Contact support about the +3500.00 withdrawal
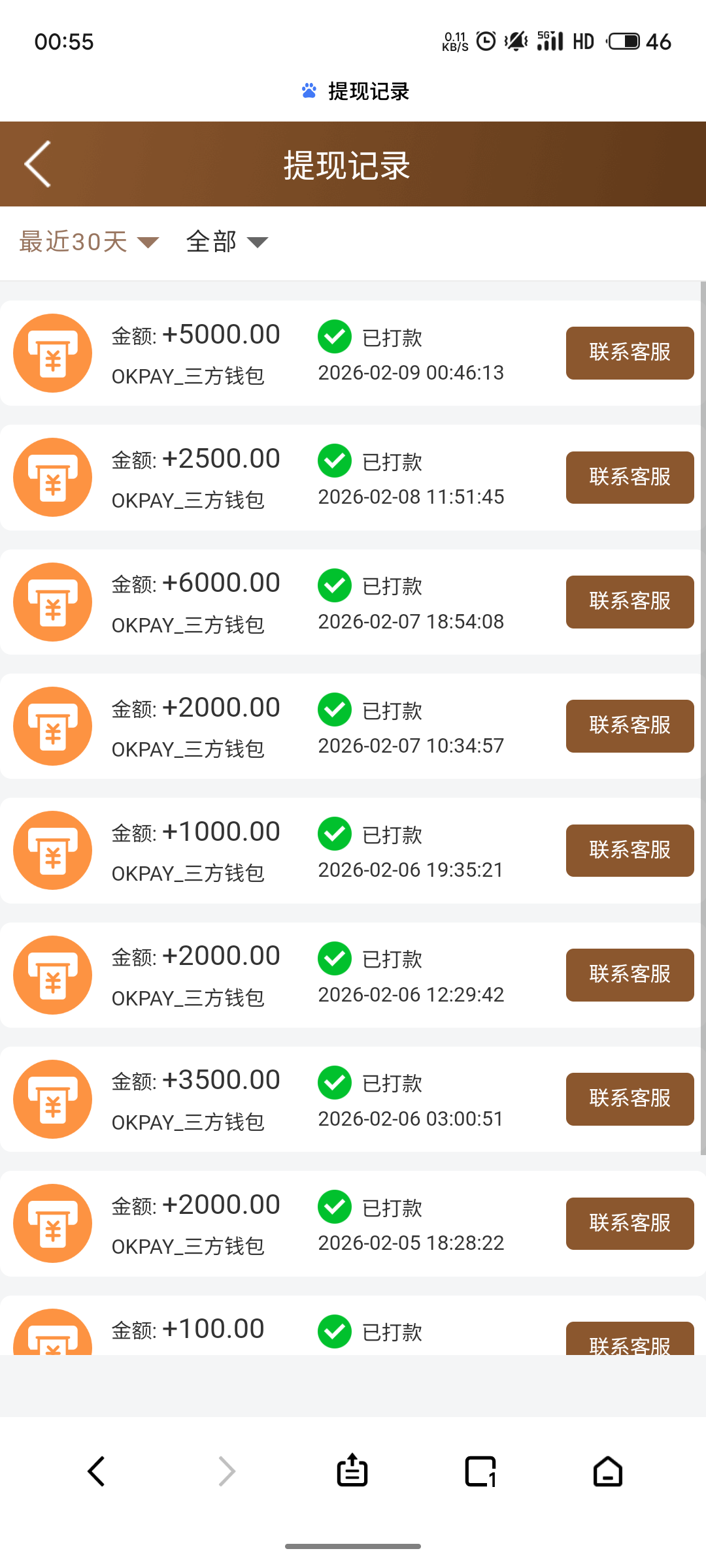The height and width of the screenshot is (1568, 706). coord(630,1099)
